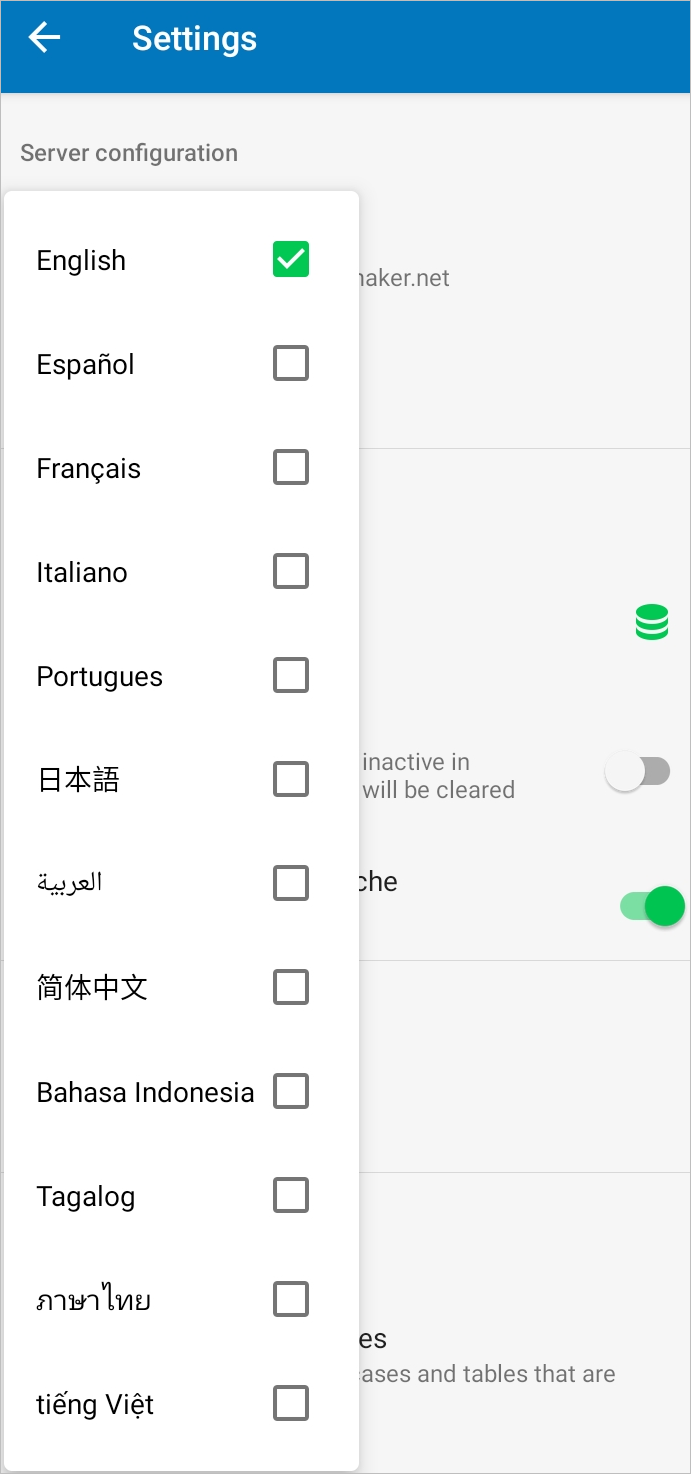Choose Français from the language list
691x1474 pixels.
tap(291, 467)
